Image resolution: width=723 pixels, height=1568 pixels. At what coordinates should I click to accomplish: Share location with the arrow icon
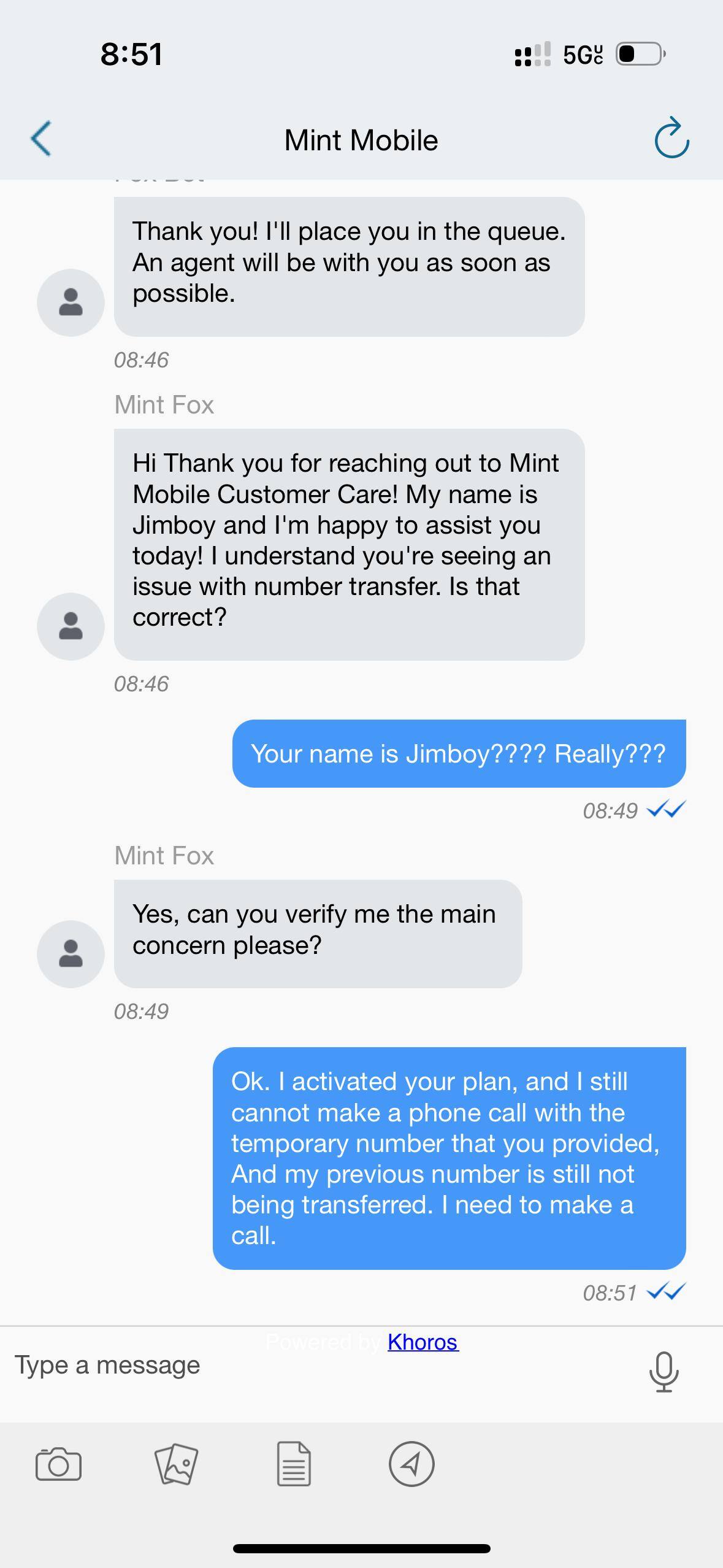411,1464
